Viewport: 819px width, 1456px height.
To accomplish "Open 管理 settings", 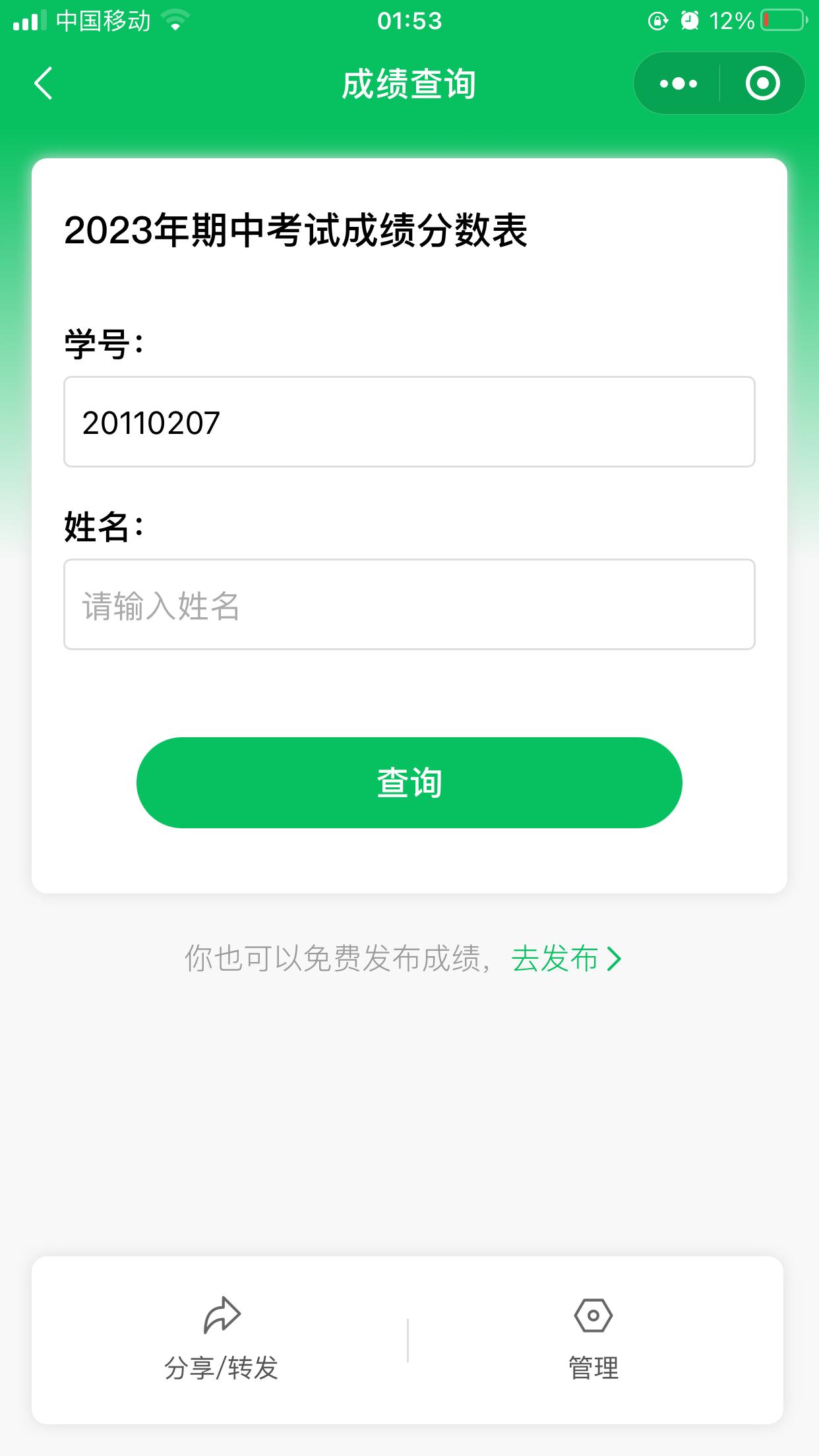I will click(x=593, y=1340).
